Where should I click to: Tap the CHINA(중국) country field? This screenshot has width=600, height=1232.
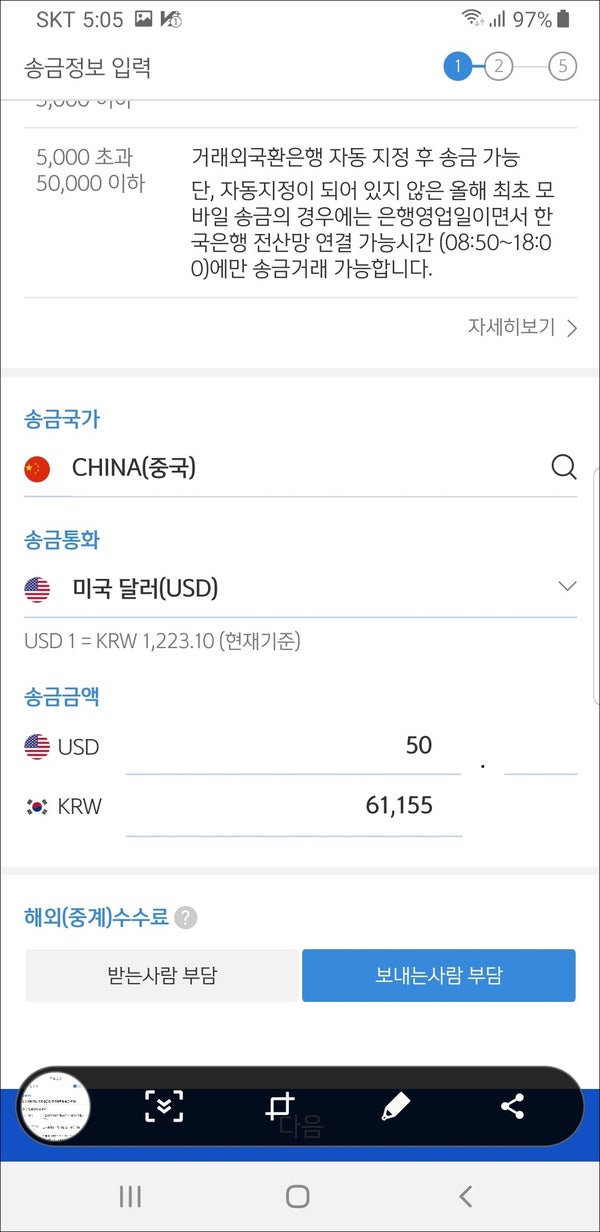[x=300, y=467]
